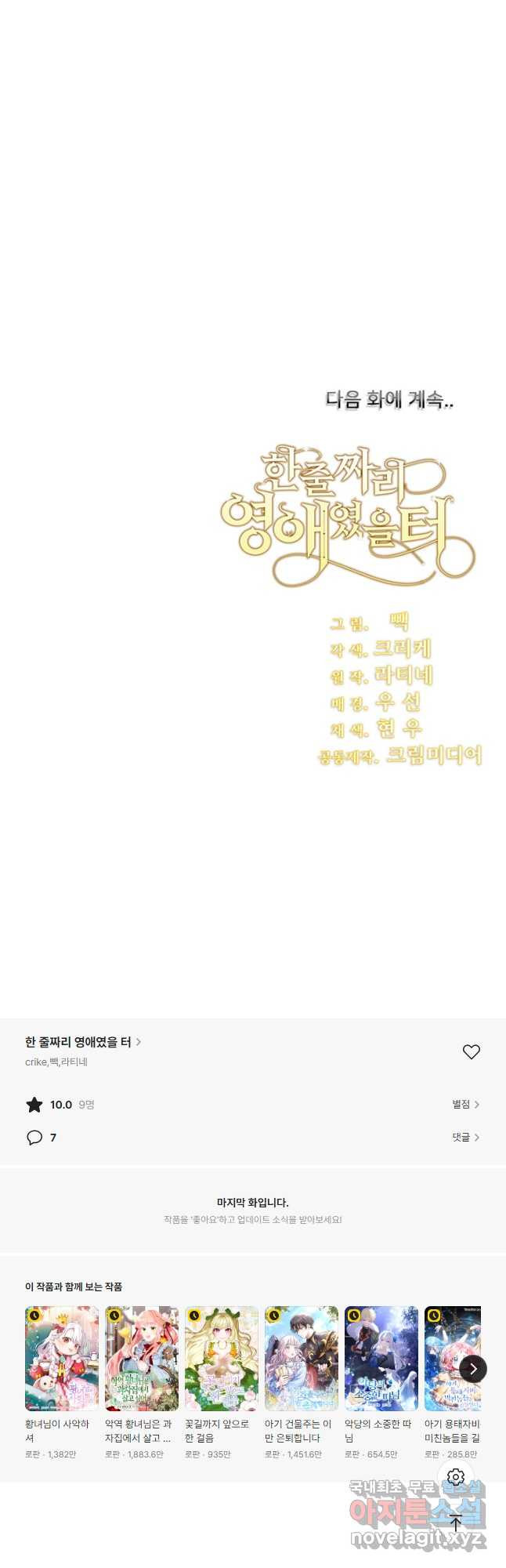Open the 별점 rating page

click(x=465, y=1105)
